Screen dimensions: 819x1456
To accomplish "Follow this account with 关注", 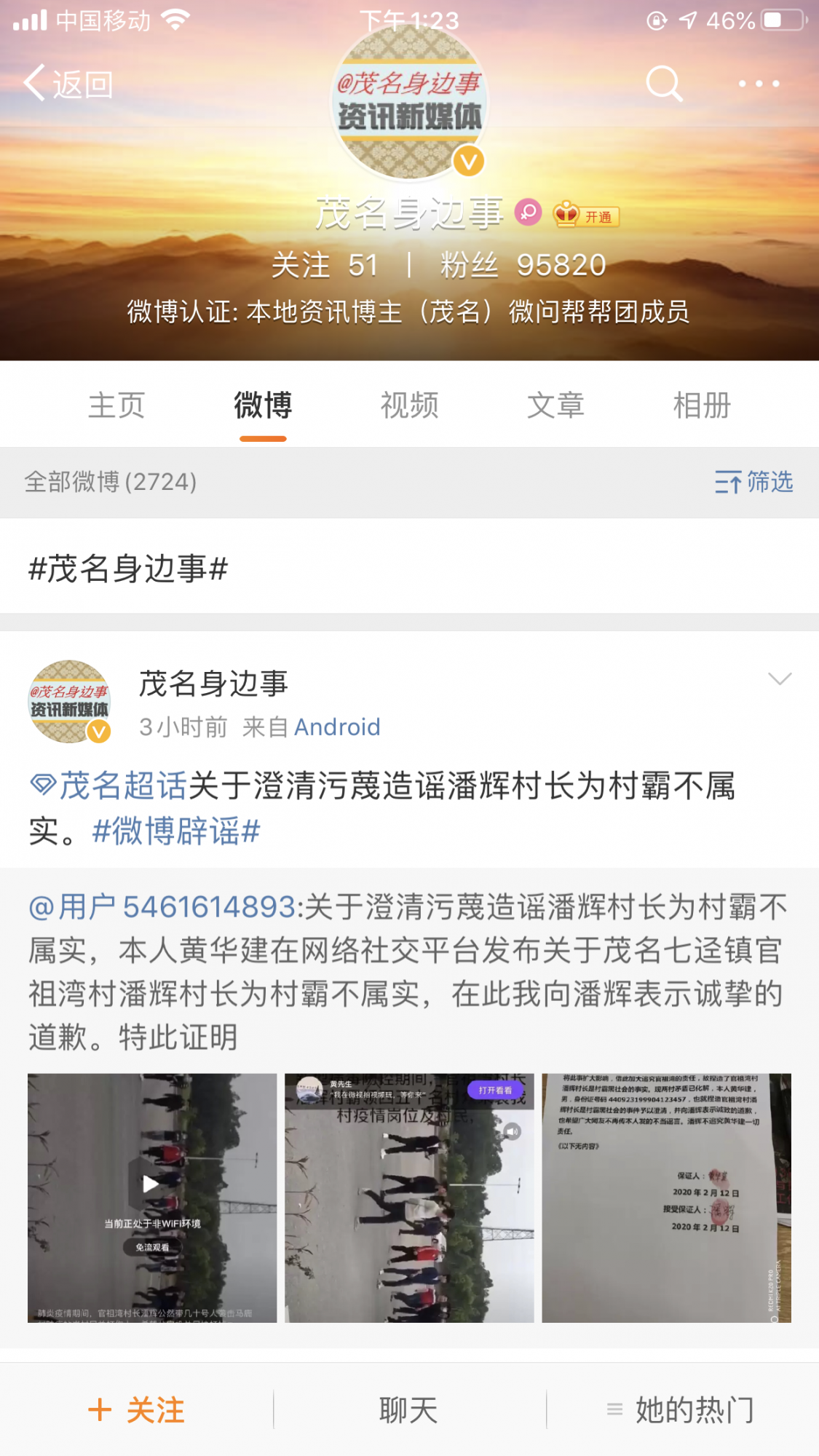I will point(136,1410).
